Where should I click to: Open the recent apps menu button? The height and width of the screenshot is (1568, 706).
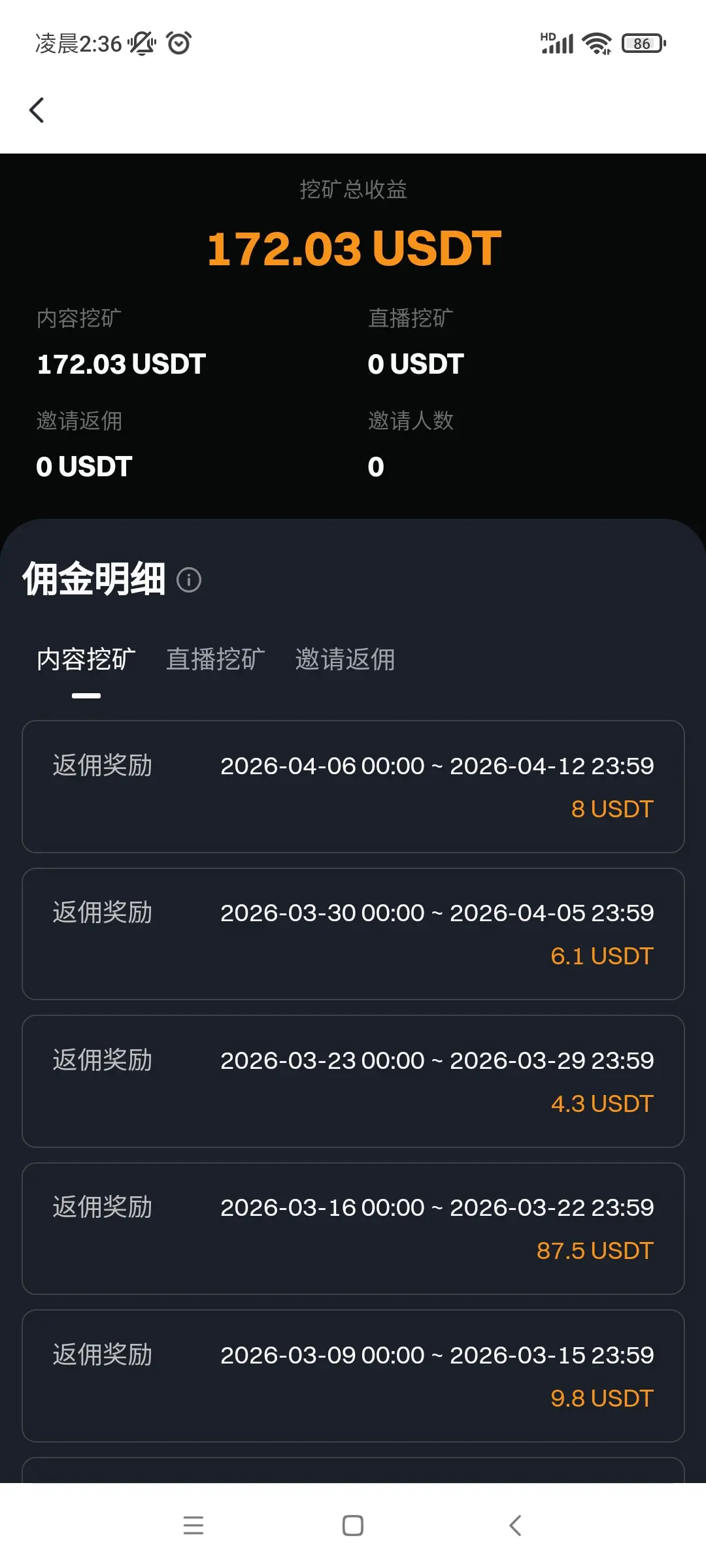pyautogui.click(x=193, y=1526)
